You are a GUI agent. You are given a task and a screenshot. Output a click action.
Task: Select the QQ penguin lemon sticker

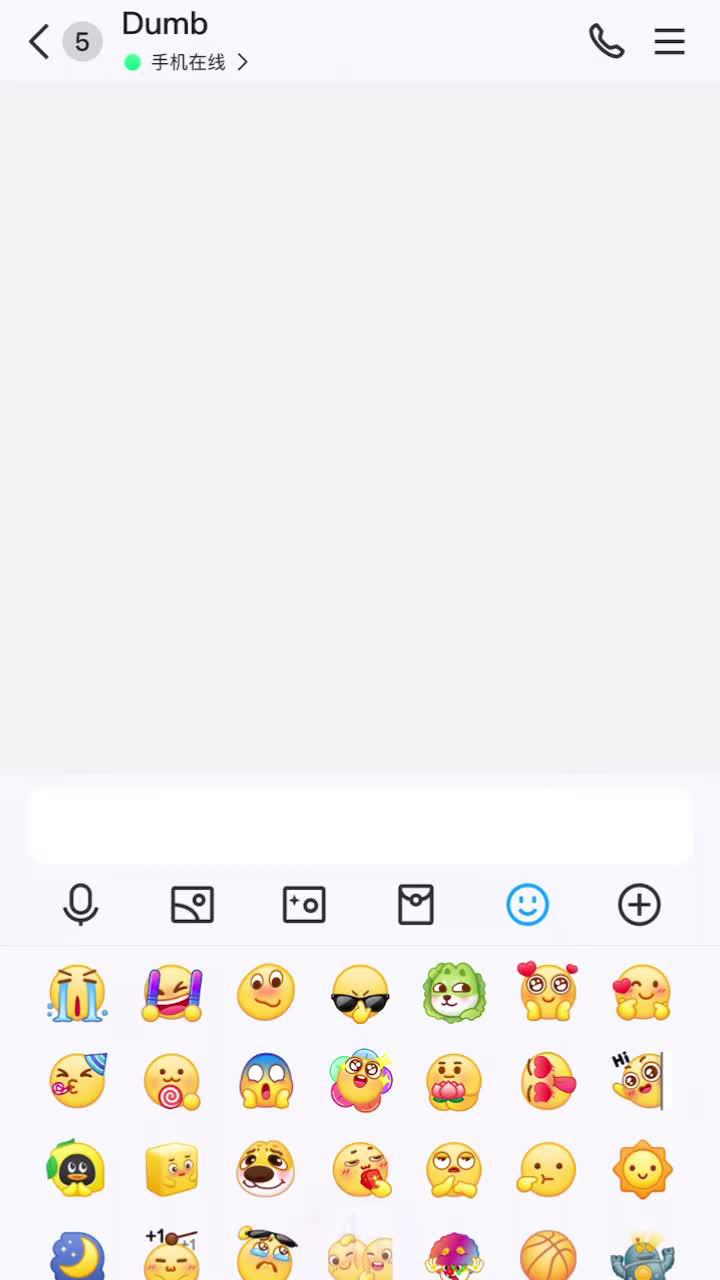coord(77,1170)
